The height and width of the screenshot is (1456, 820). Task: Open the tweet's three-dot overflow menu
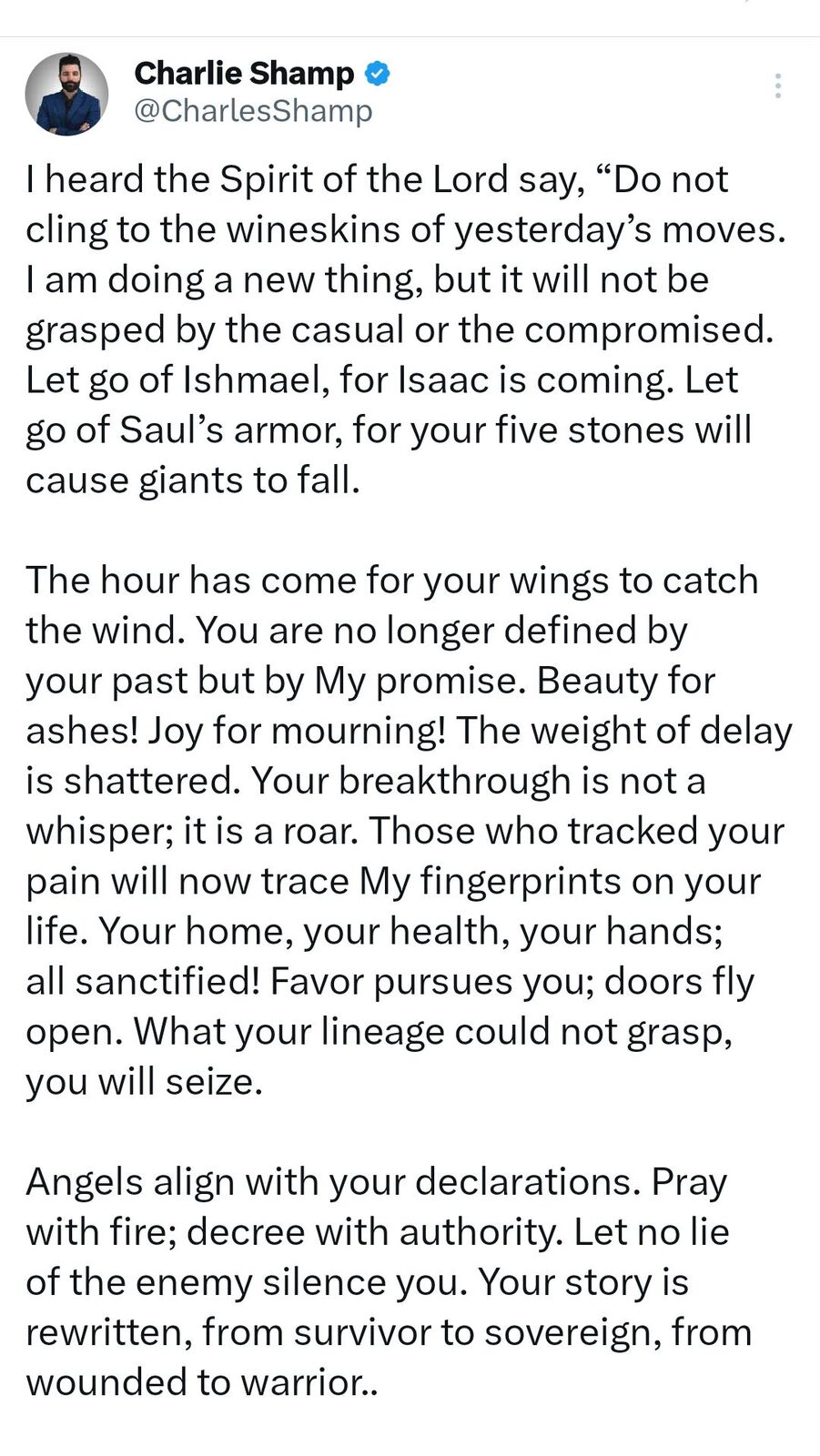pos(777,86)
